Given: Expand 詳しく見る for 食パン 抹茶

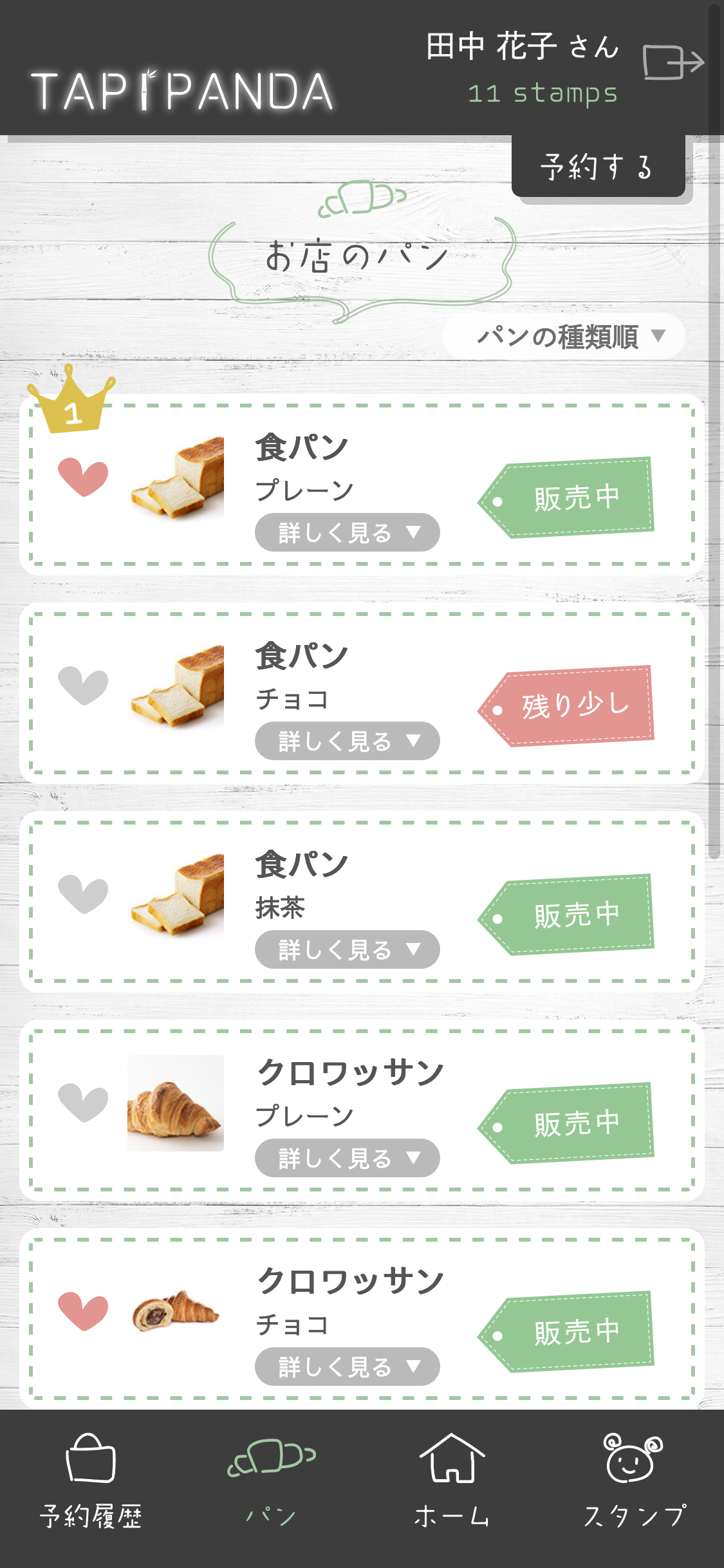Looking at the screenshot, I should pyautogui.click(x=347, y=949).
